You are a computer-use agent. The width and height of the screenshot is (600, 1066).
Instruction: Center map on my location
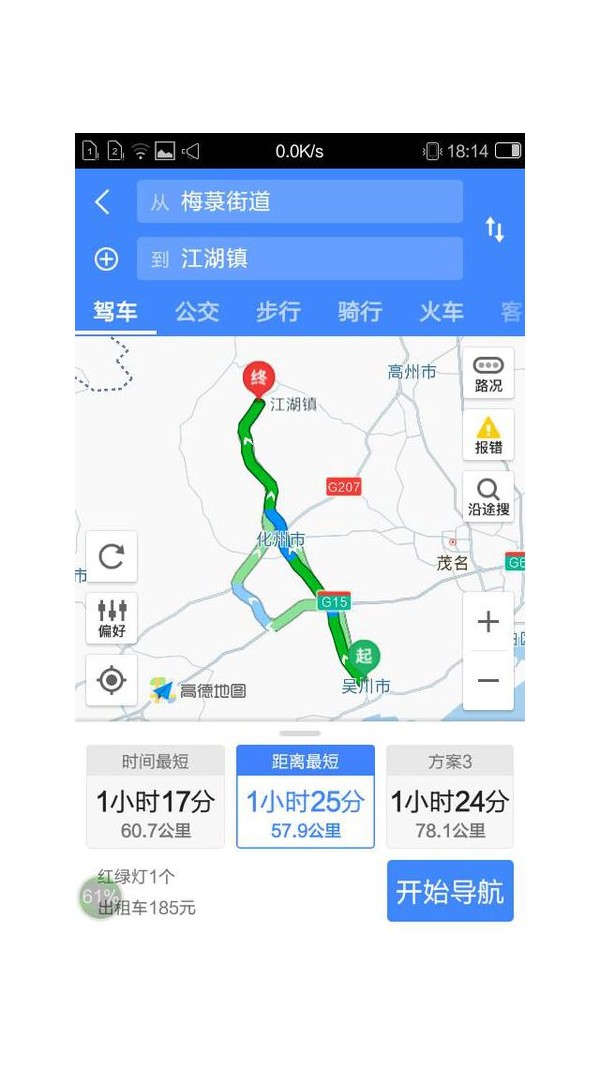[112, 681]
